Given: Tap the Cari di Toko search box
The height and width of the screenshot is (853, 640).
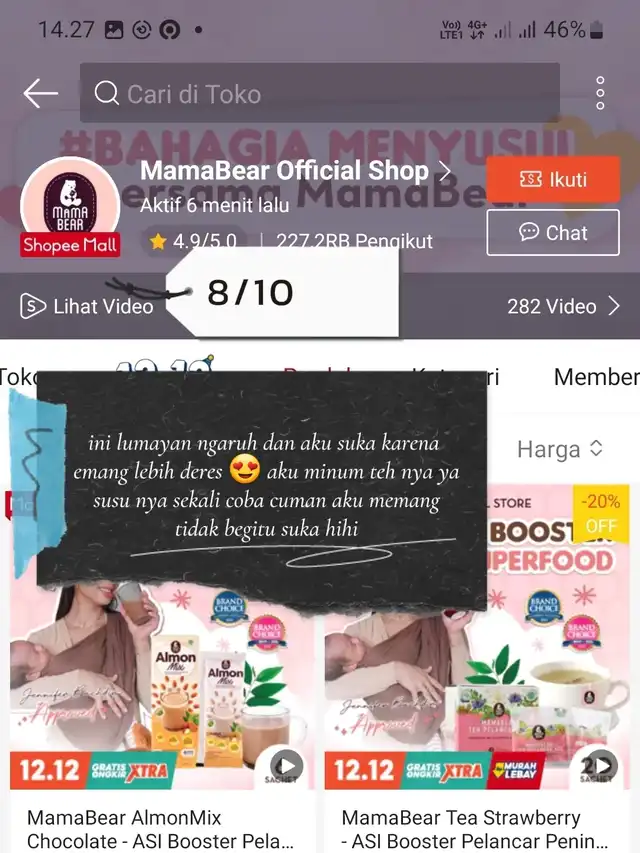Looking at the screenshot, I should tap(320, 94).
